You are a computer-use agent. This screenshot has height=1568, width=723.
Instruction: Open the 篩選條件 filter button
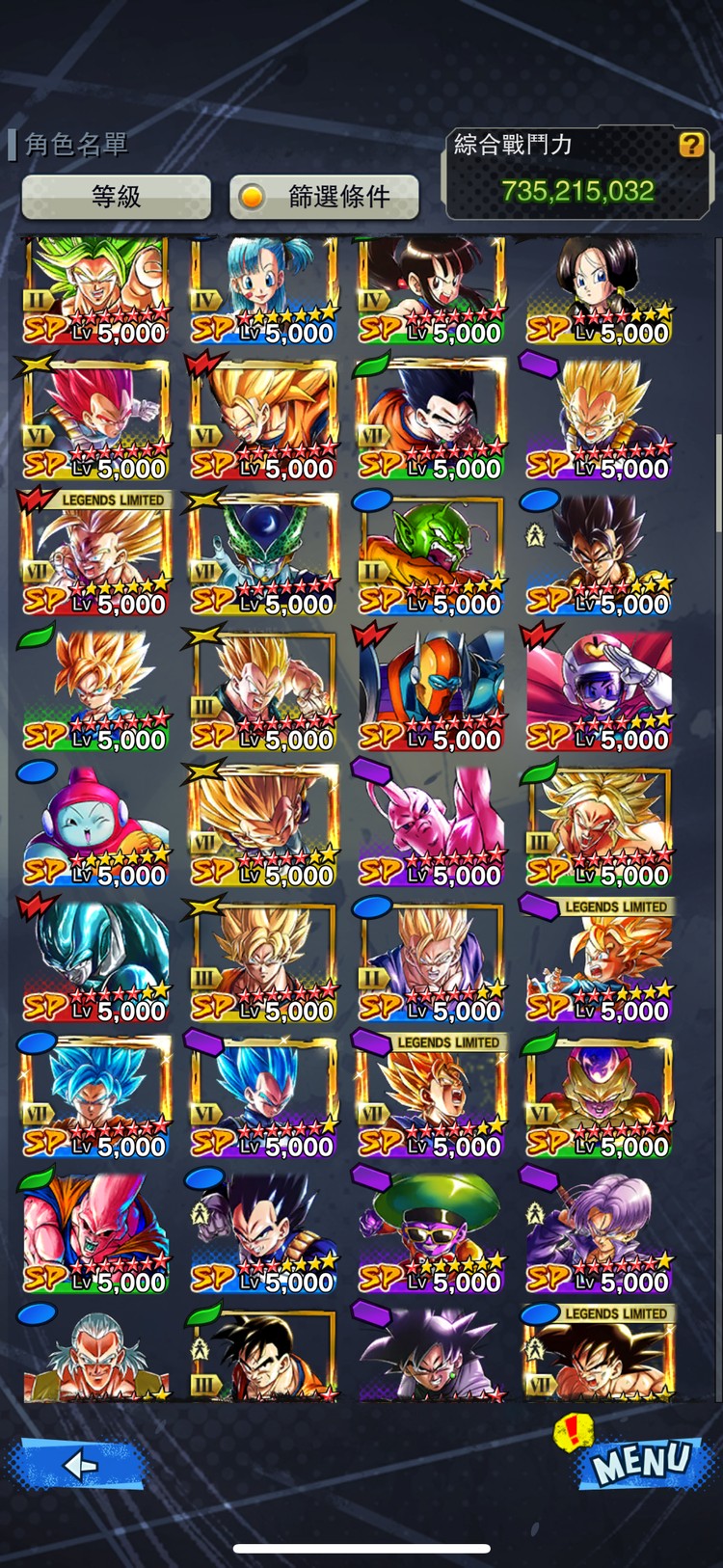point(324,197)
